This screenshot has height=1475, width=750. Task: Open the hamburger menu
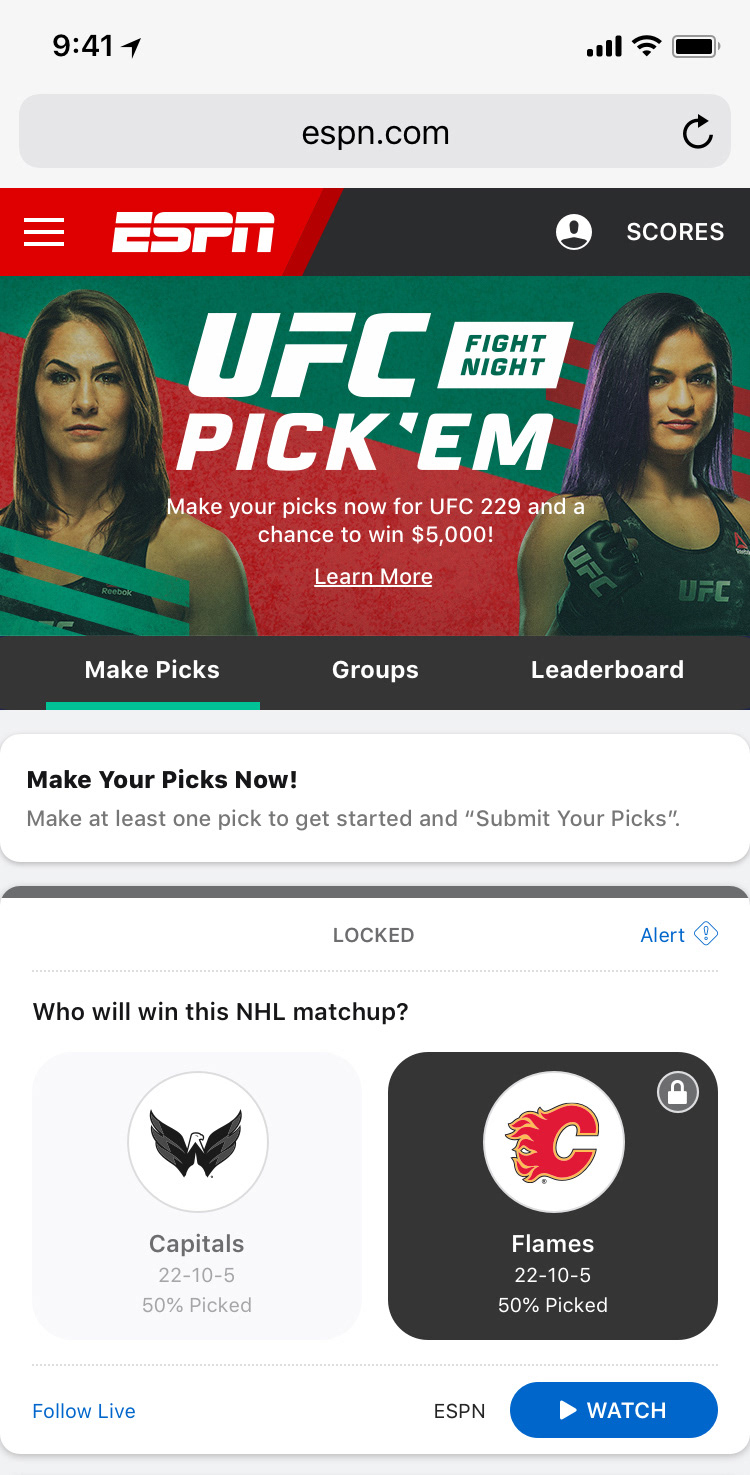tap(44, 232)
